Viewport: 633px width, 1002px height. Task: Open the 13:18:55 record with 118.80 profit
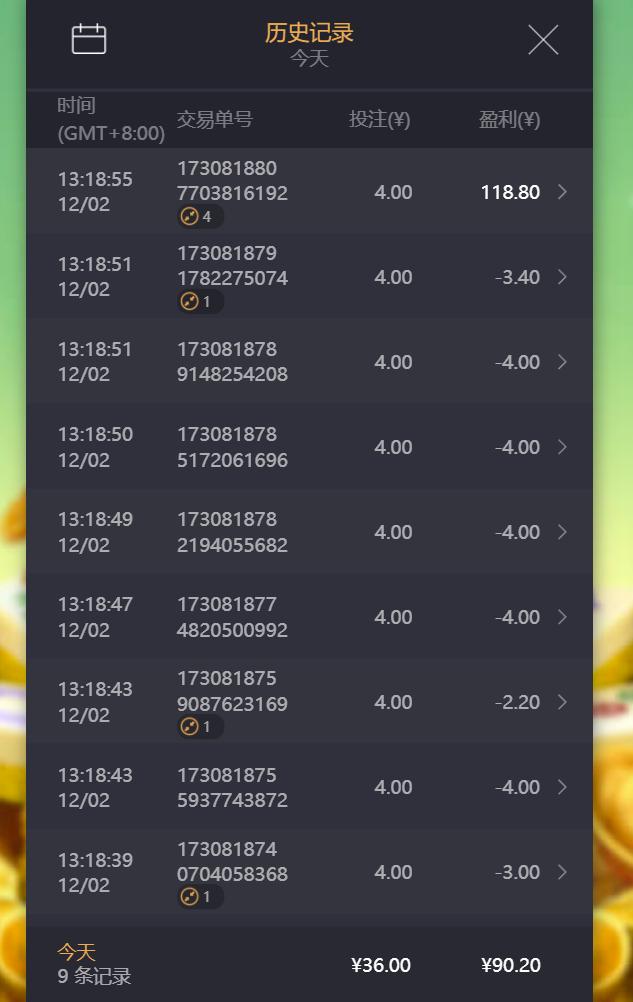pyautogui.click(x=309, y=192)
